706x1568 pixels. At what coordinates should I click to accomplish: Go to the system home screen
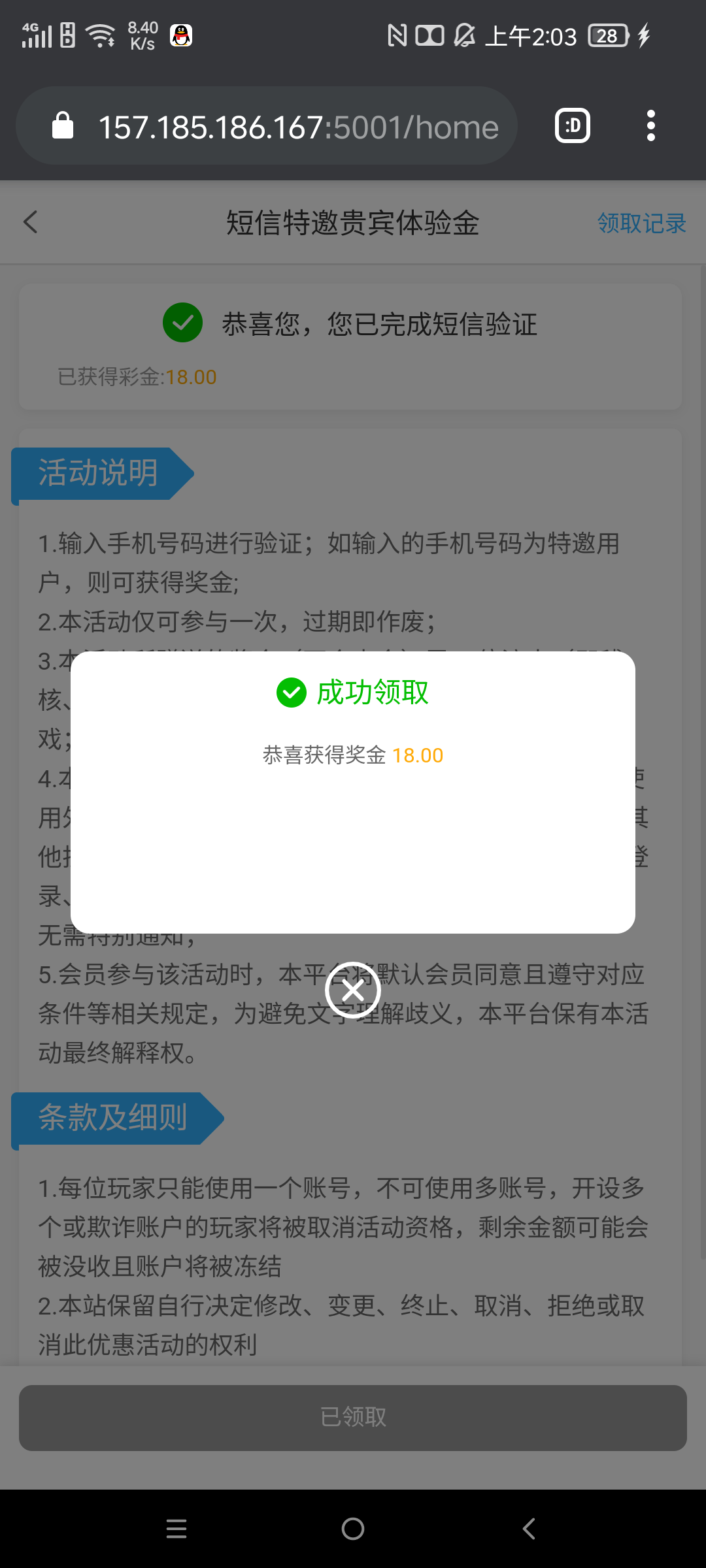tap(353, 1529)
